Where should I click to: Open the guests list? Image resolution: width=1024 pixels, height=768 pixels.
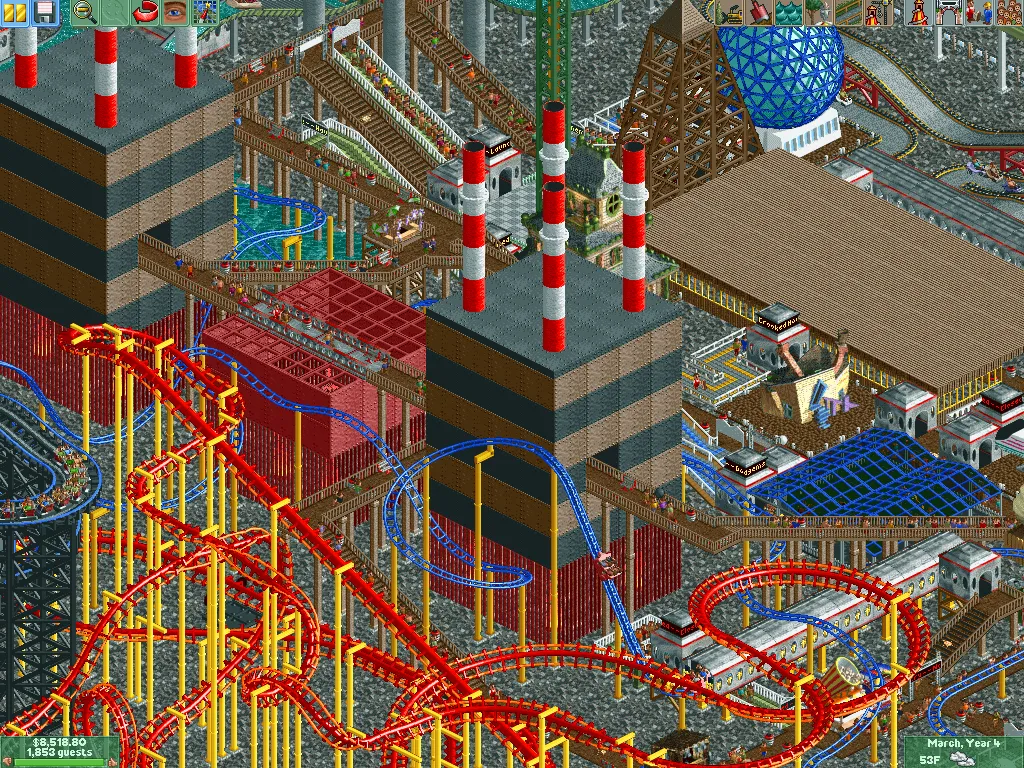1009,12
